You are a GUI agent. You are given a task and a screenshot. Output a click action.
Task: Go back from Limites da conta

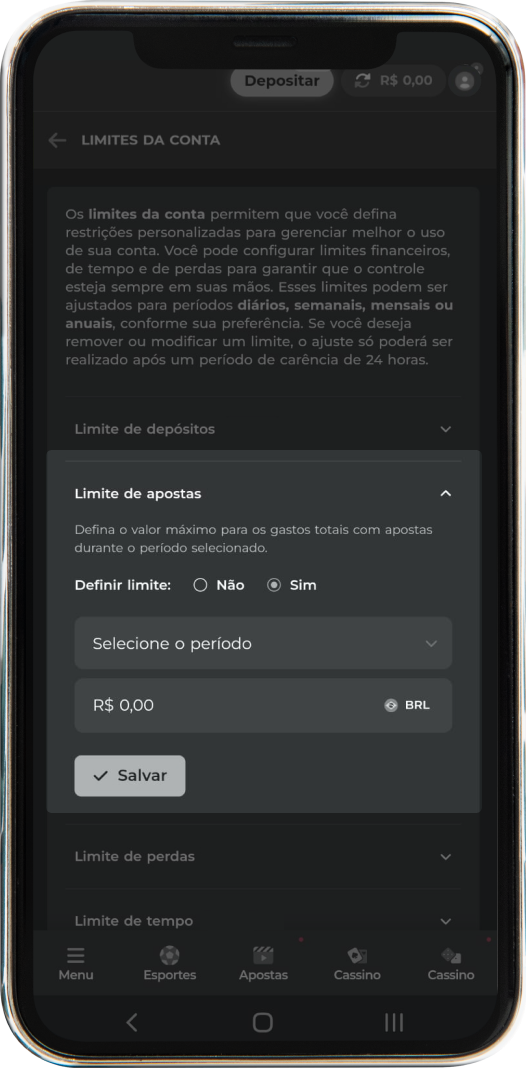(57, 140)
